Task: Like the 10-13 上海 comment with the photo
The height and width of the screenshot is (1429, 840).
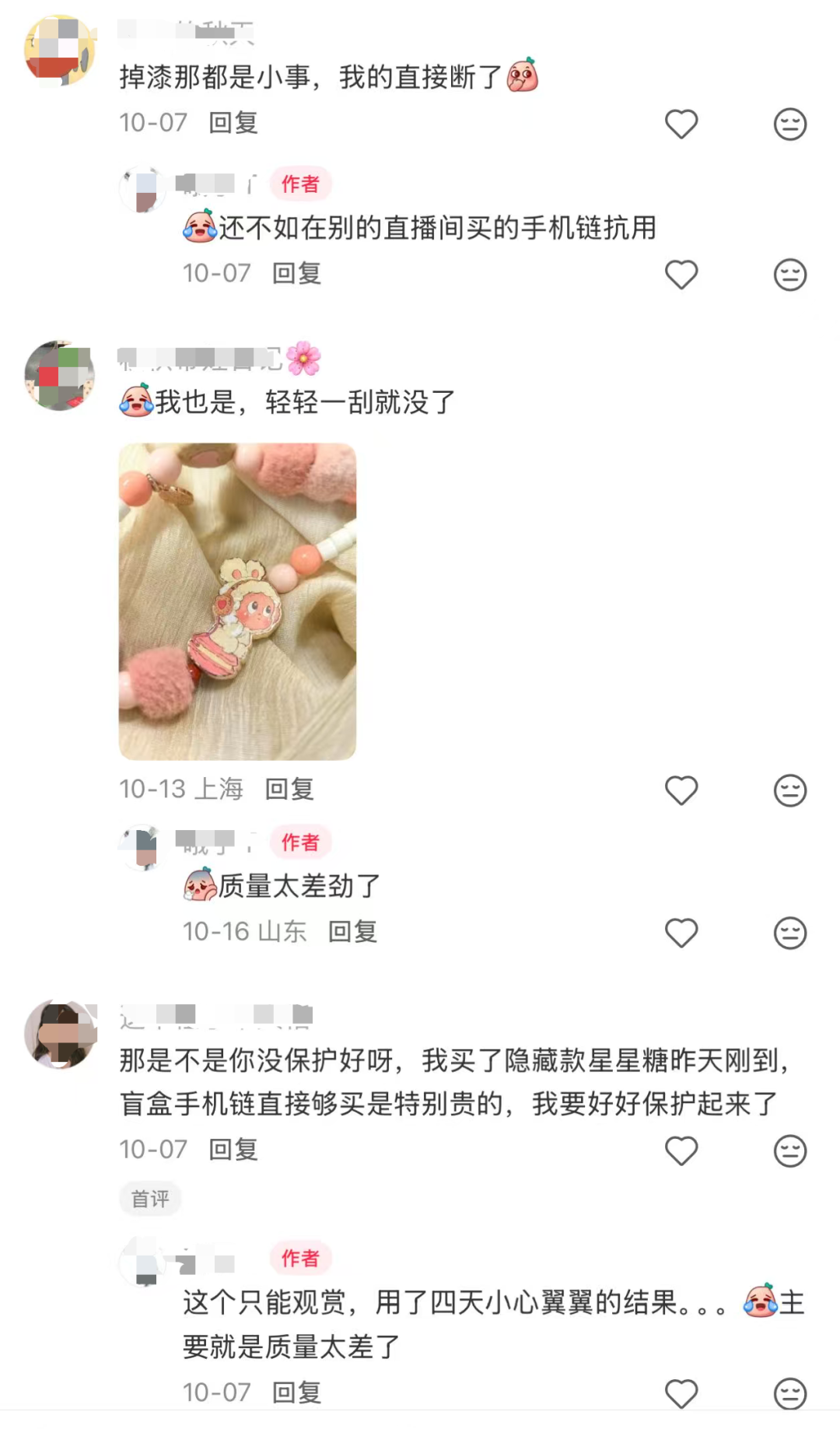Action: [681, 790]
